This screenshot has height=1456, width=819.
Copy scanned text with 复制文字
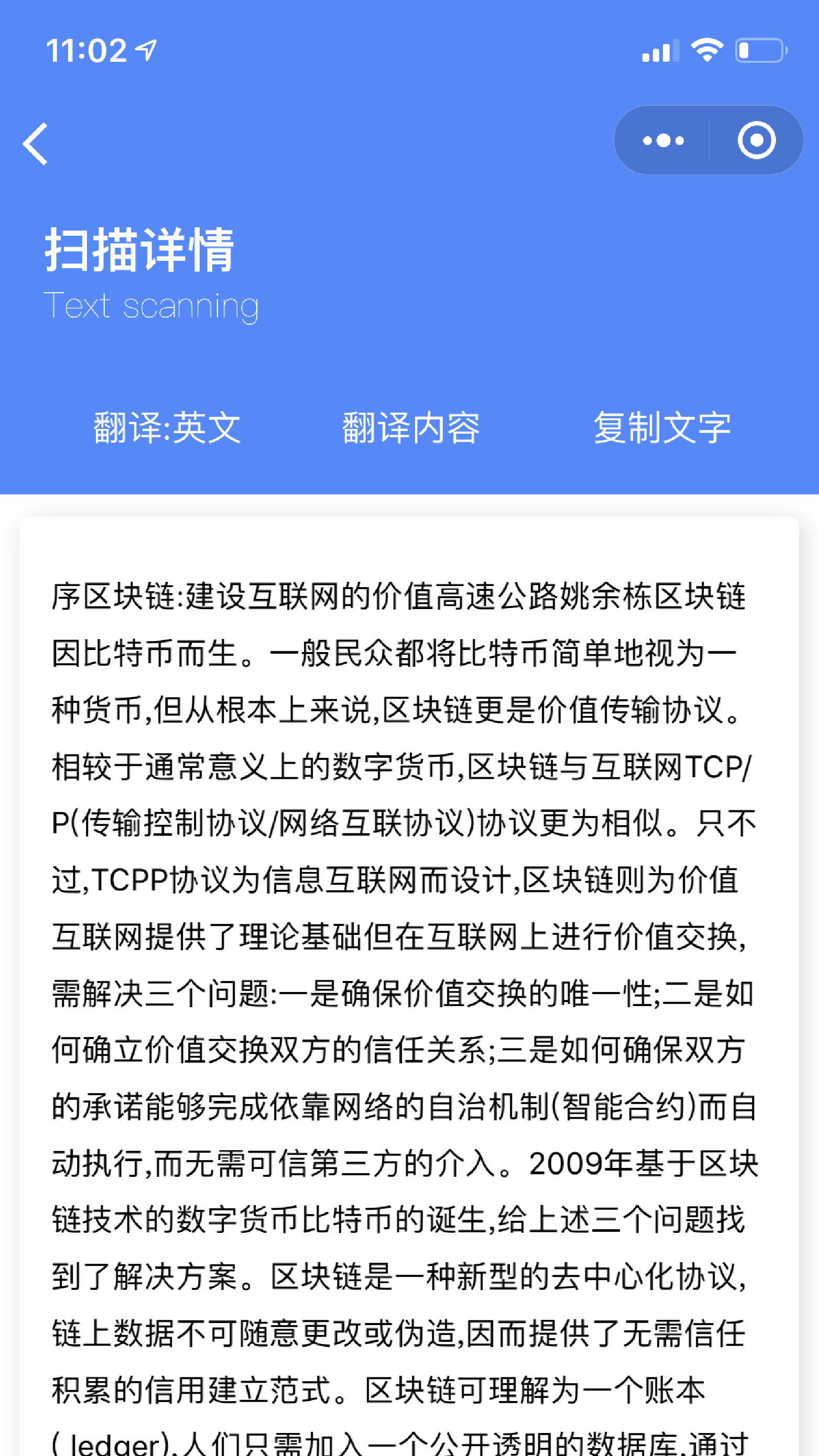coord(662,428)
